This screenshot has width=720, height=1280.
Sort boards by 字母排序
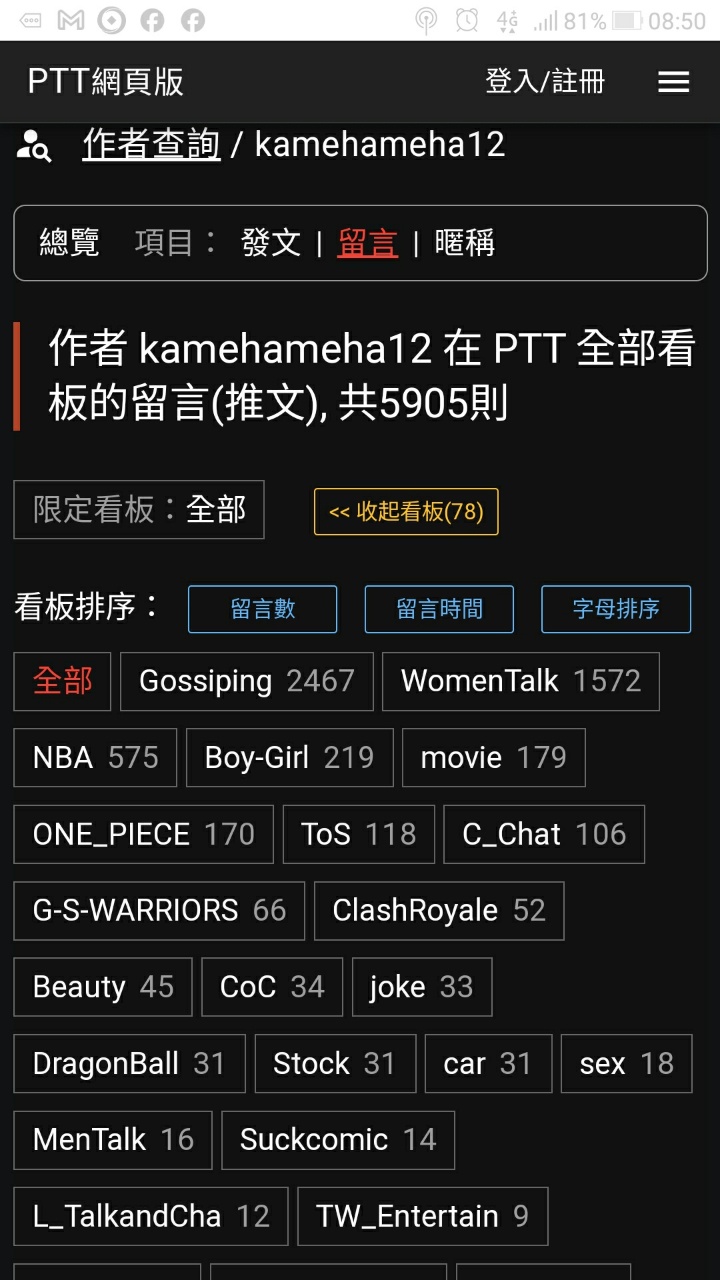pos(616,609)
